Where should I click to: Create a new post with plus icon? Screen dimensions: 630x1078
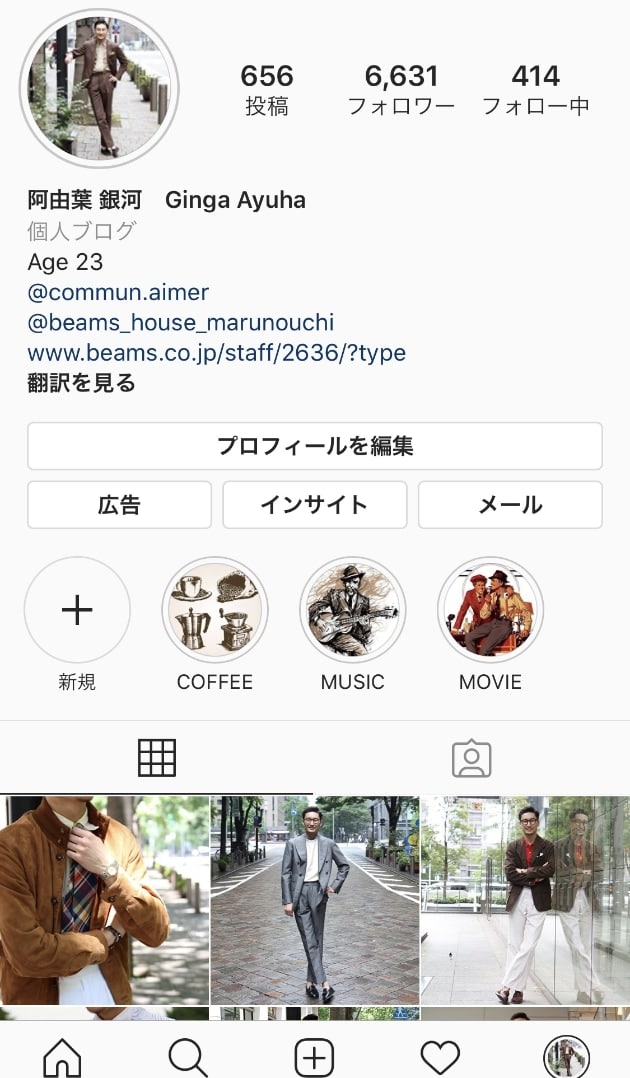[x=314, y=1056]
